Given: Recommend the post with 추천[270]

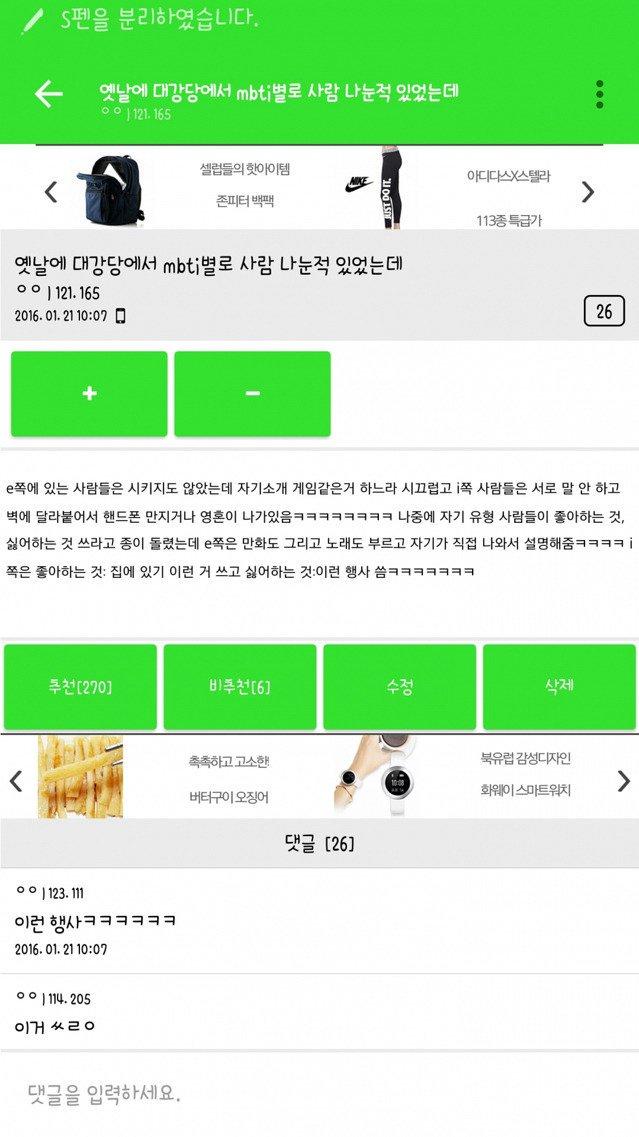Looking at the screenshot, I should tap(81, 687).
